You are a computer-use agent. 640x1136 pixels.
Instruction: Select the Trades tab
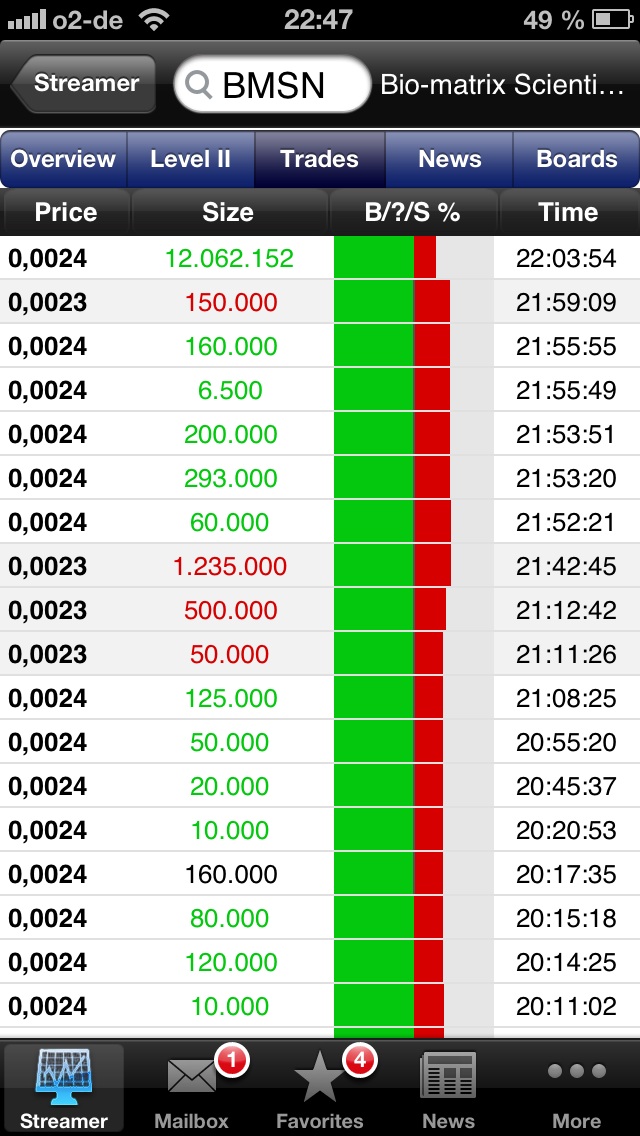tap(319, 159)
